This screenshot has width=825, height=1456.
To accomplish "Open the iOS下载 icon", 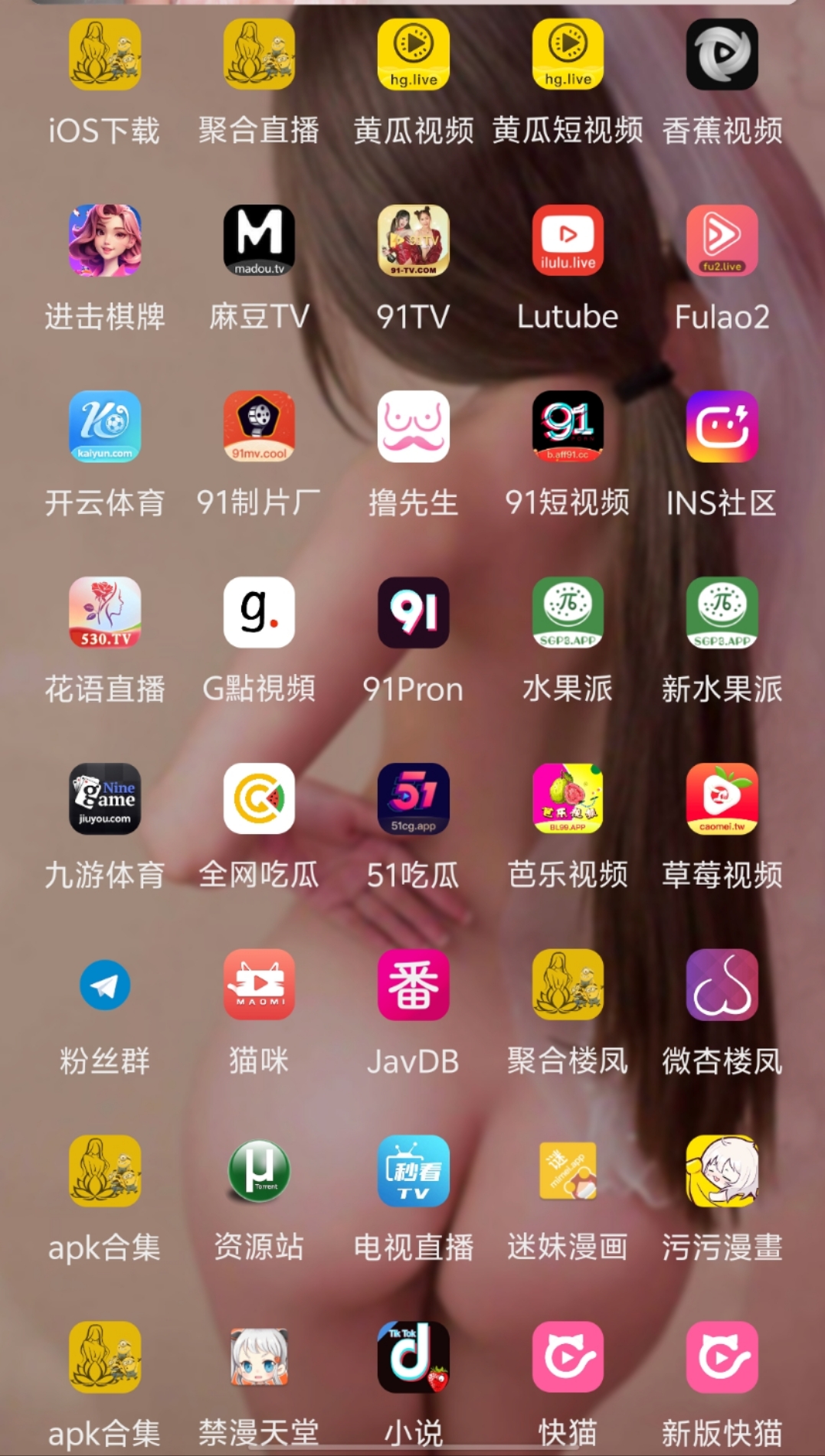I will tap(105, 55).
